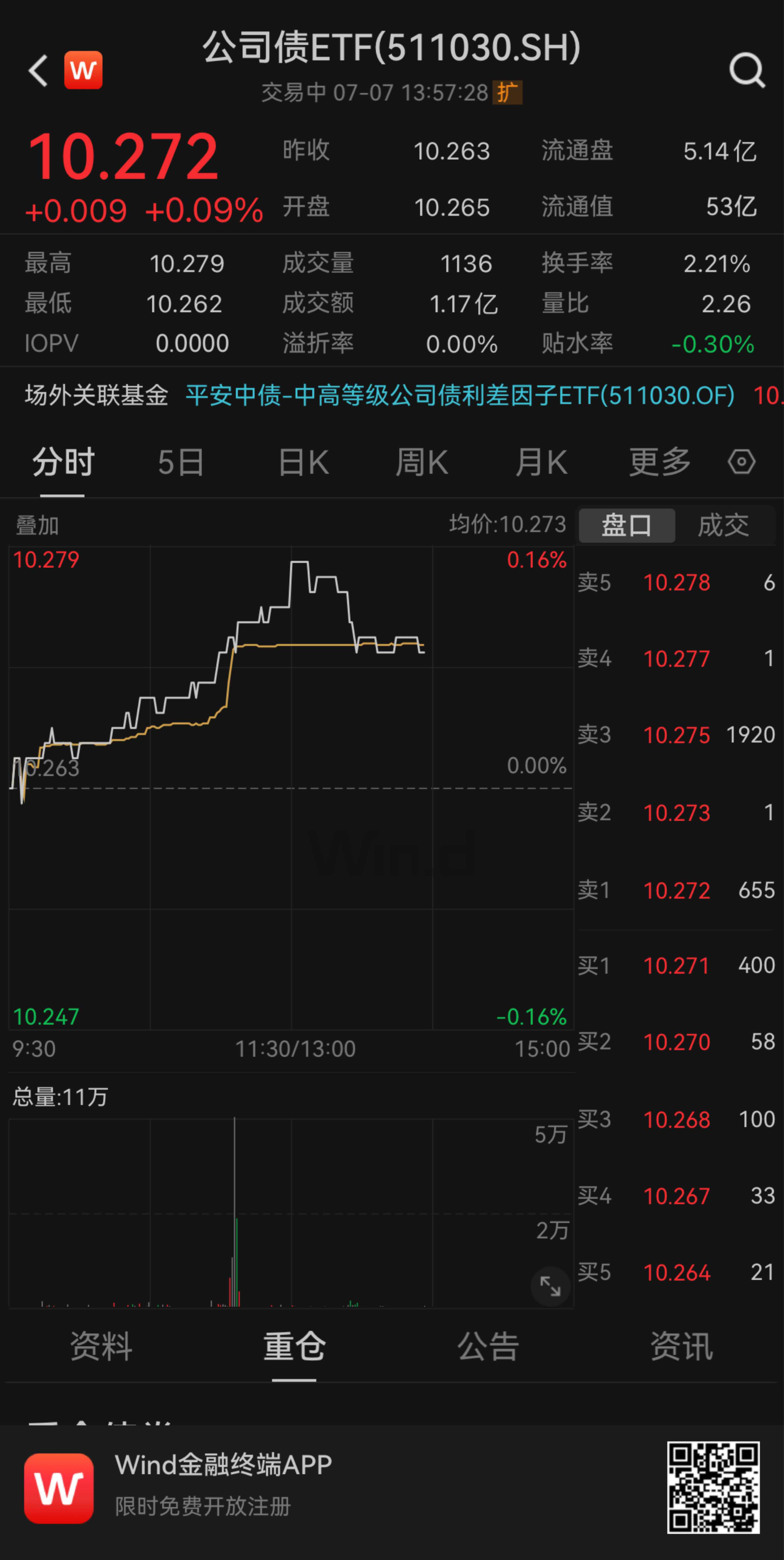Switch to the 5日 chart tab
This screenshot has height=1560, width=784.
tap(181, 463)
